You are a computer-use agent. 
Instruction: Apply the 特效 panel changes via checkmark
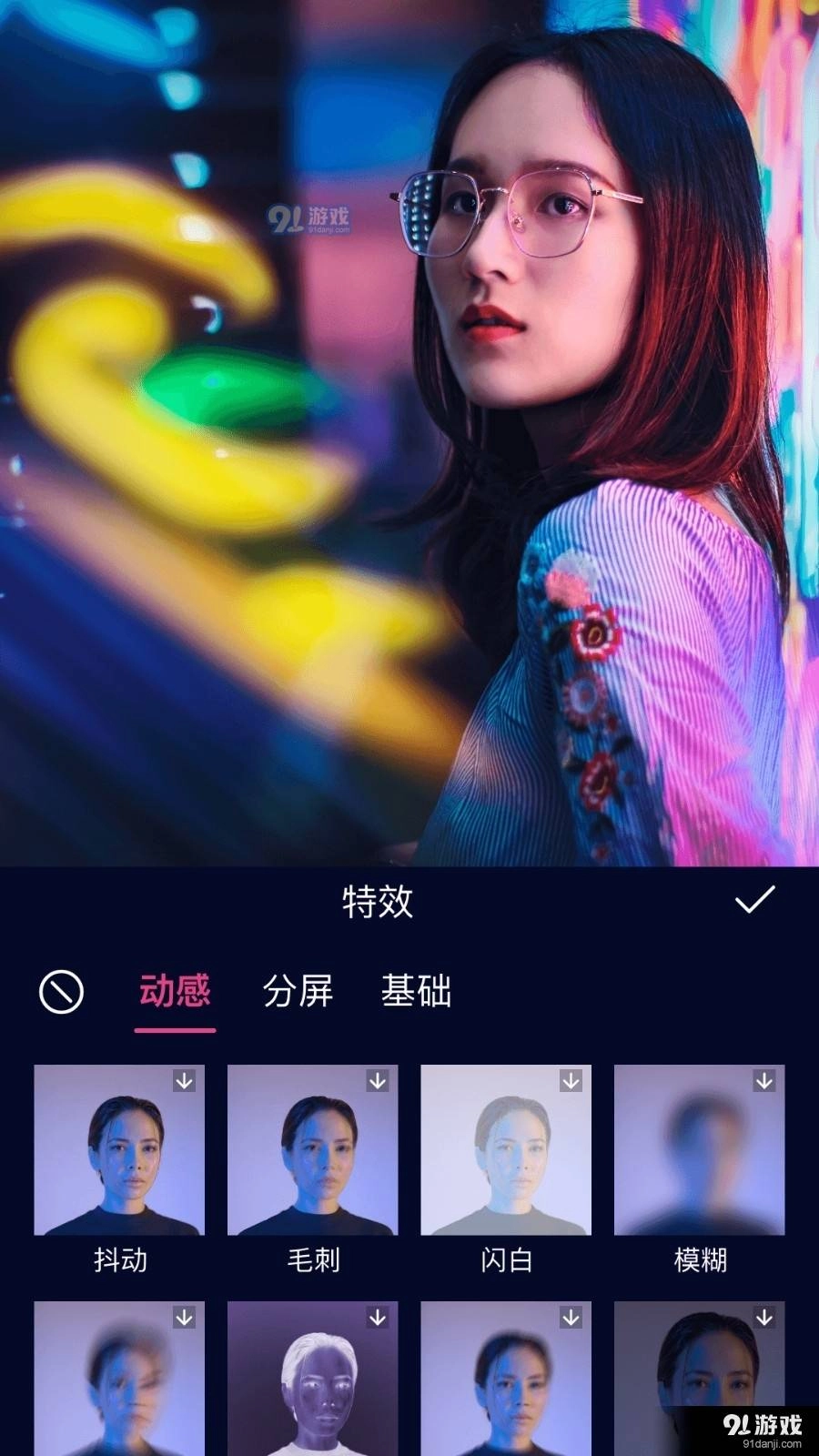point(755,903)
